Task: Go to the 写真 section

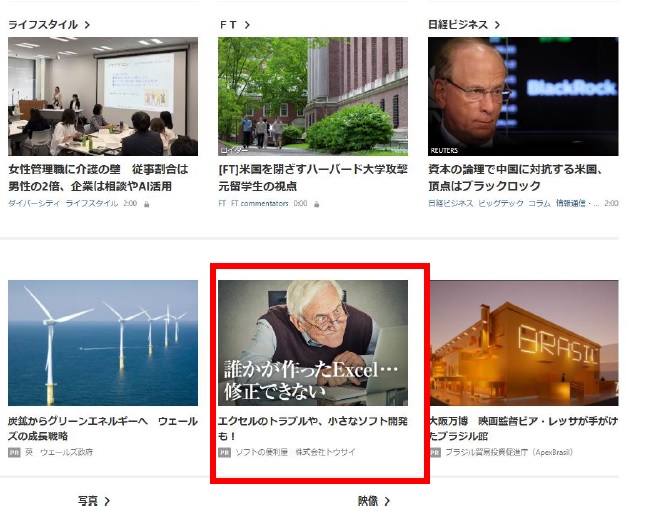Action: coord(93,500)
